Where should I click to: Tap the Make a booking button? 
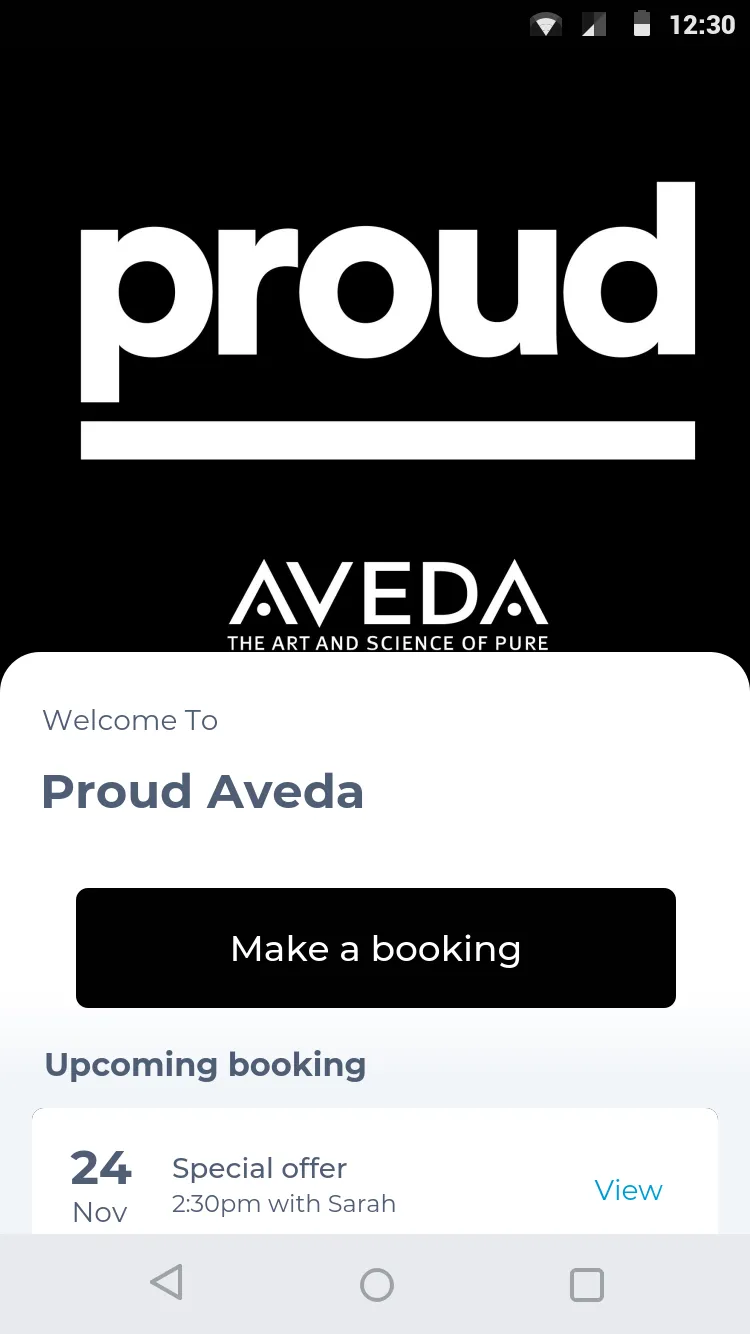(376, 948)
